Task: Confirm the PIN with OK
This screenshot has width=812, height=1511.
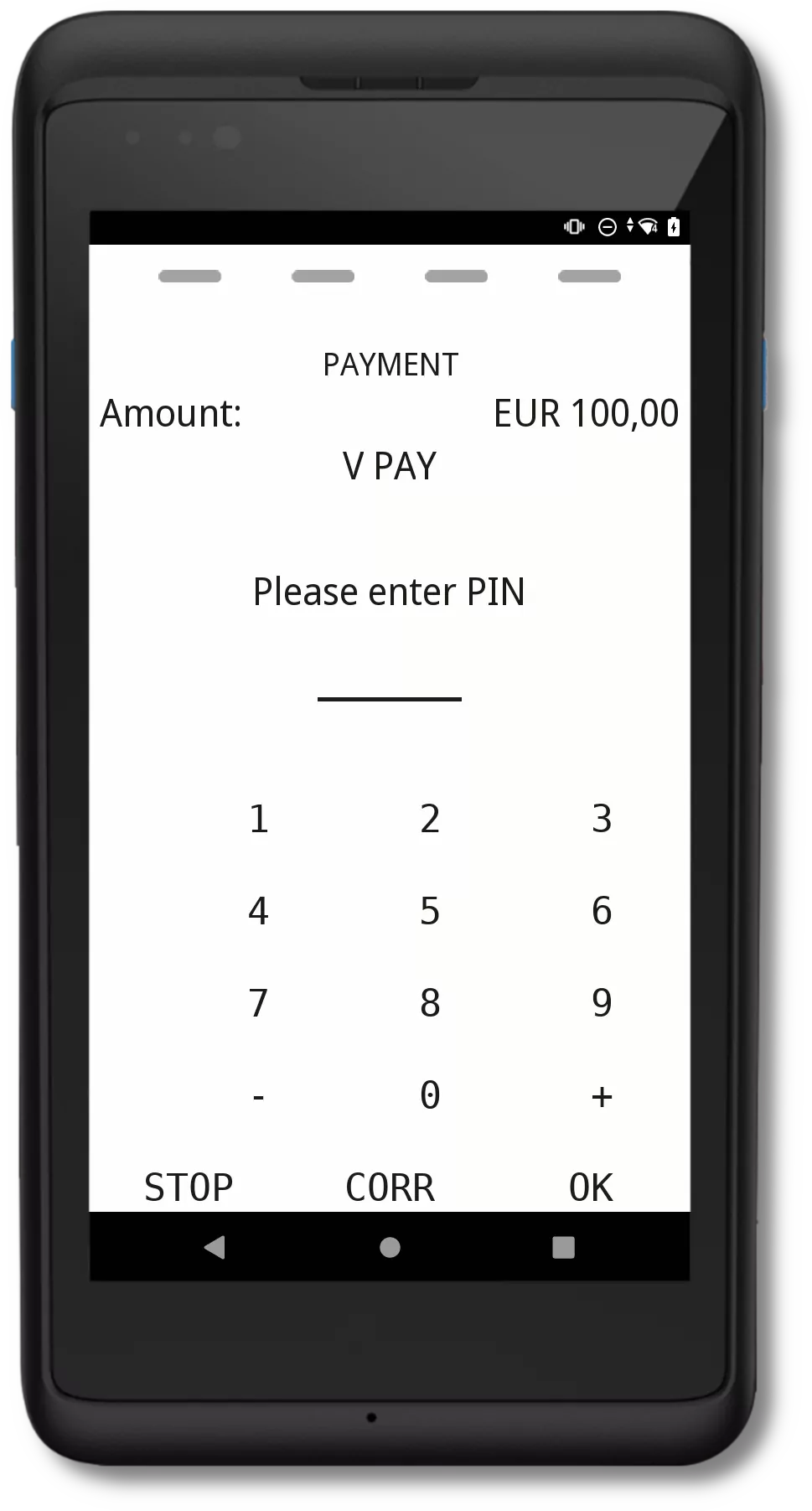Action: coord(591,1187)
